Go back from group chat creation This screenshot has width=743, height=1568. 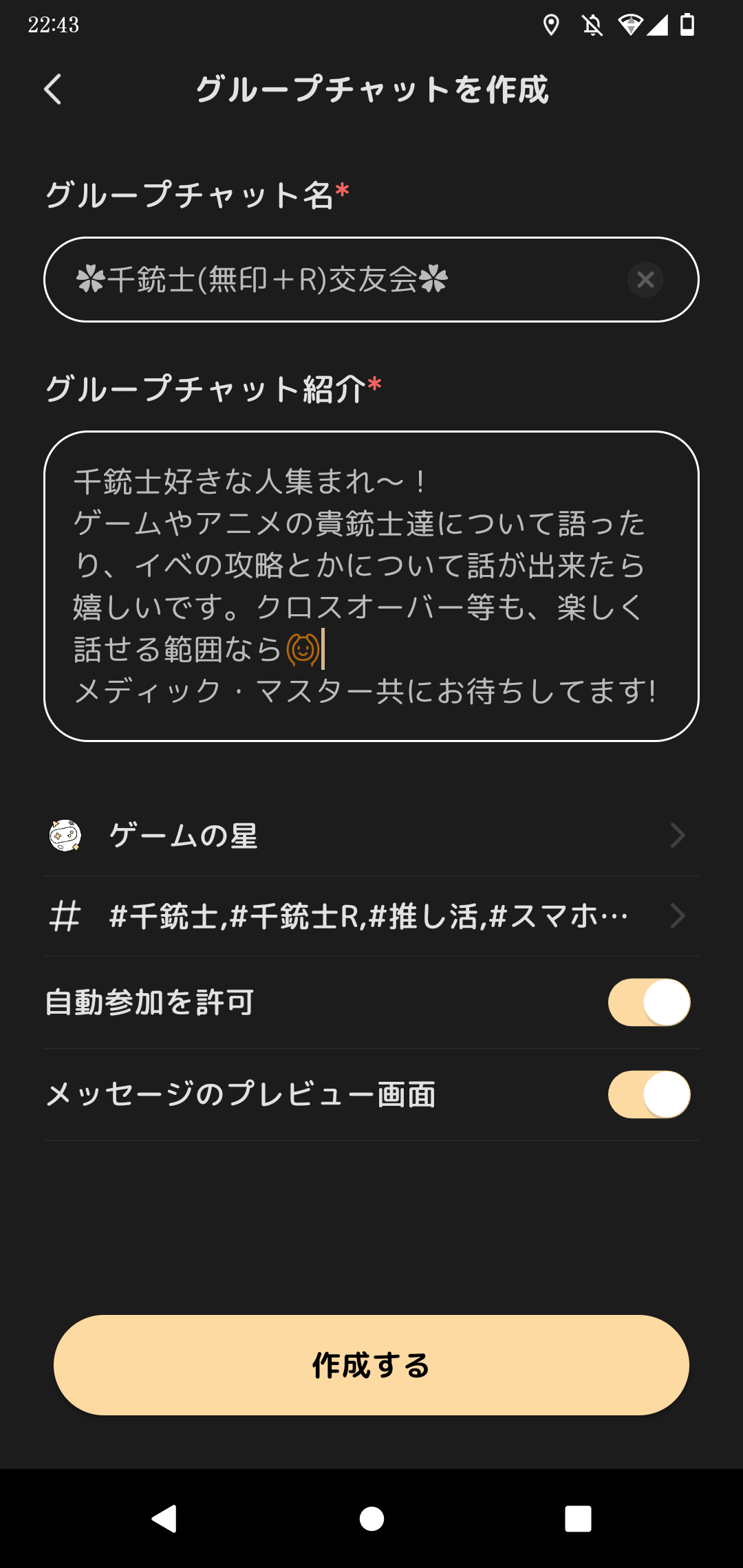coord(53,89)
